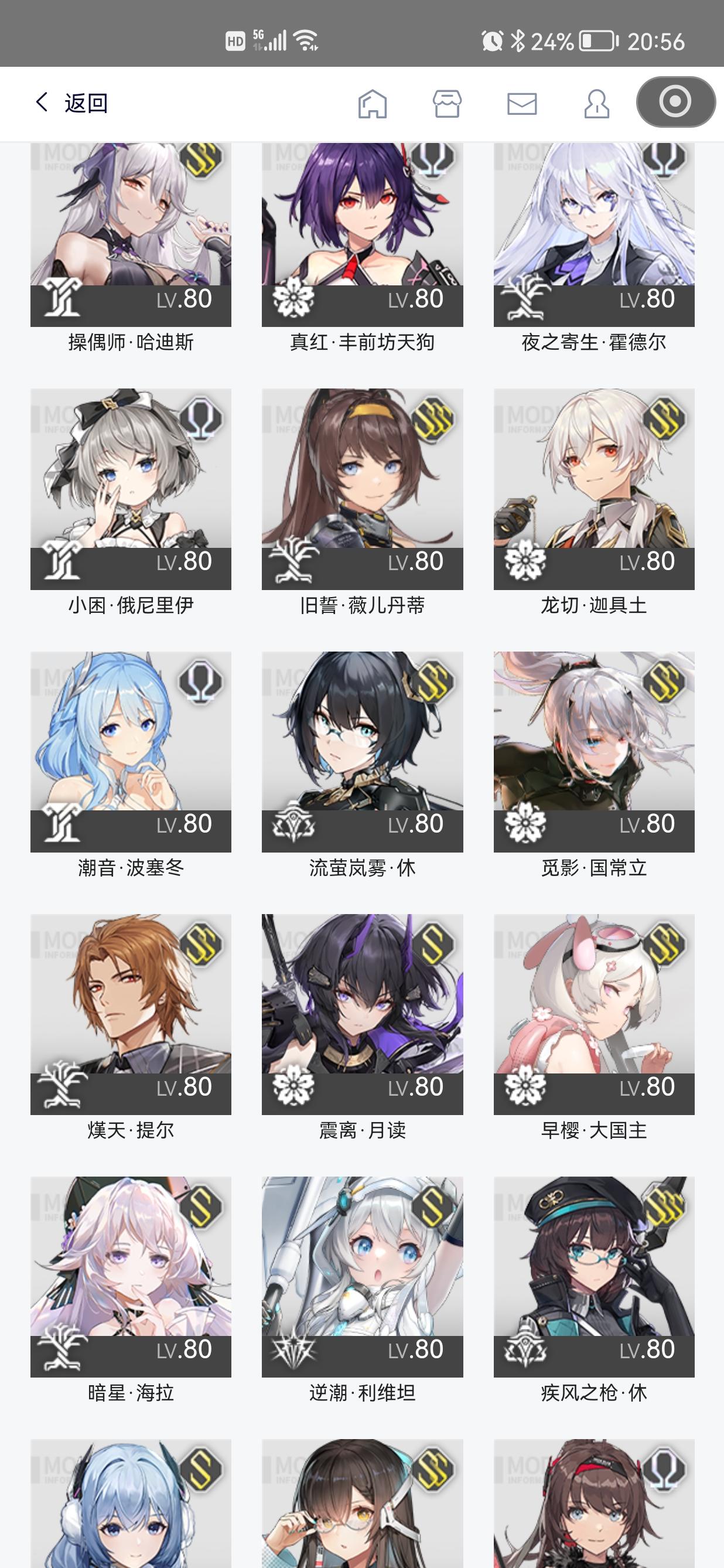Tap the SS rarity badge on 龙切·迦具土
This screenshot has height=1568, width=724.
pos(662,418)
